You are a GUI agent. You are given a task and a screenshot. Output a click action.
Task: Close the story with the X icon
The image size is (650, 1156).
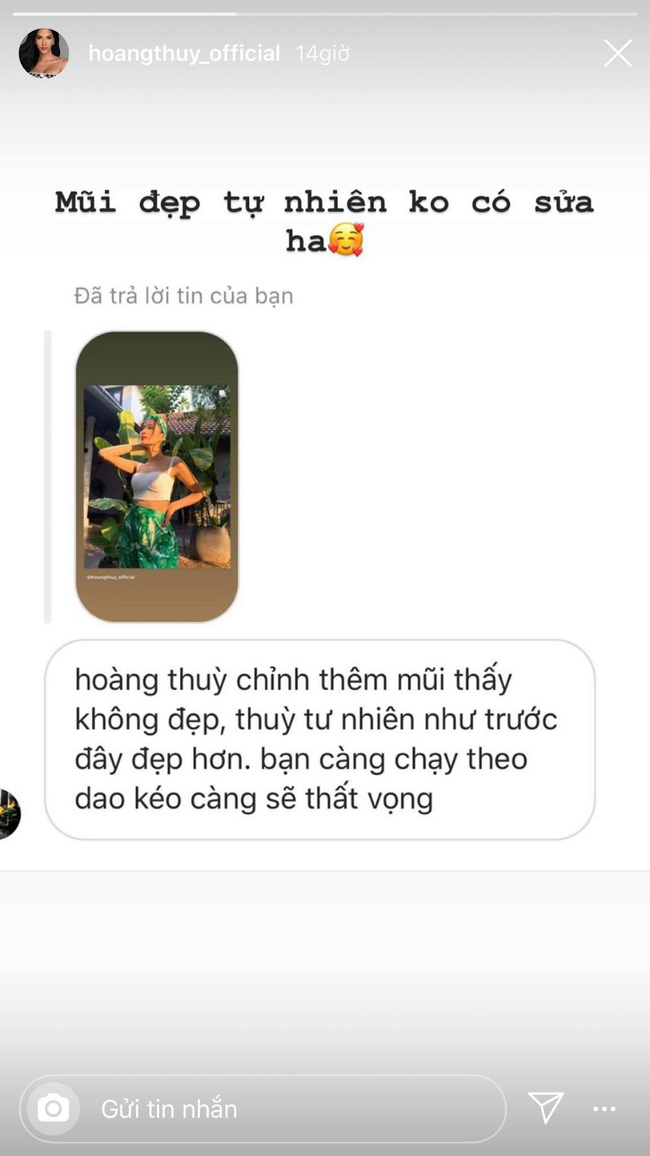point(618,53)
